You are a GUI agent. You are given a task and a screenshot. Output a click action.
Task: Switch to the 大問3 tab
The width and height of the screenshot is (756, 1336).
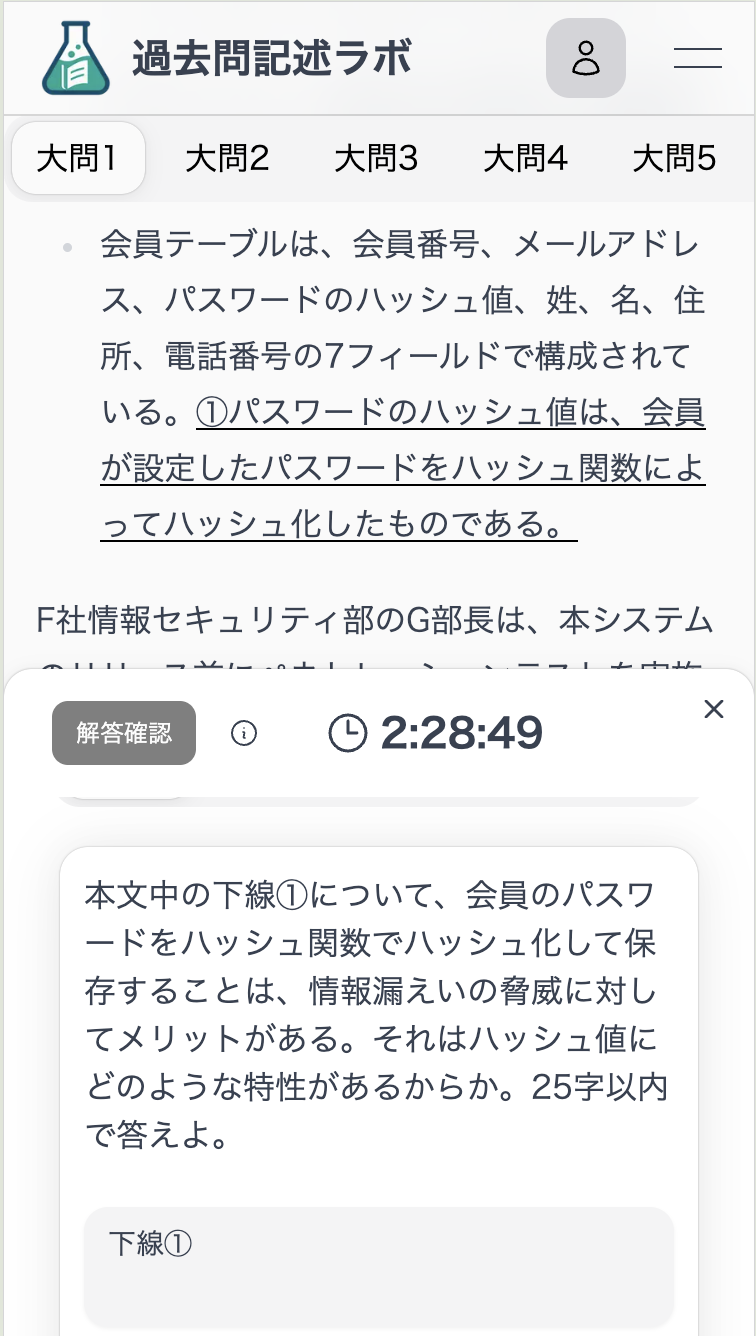(377, 158)
